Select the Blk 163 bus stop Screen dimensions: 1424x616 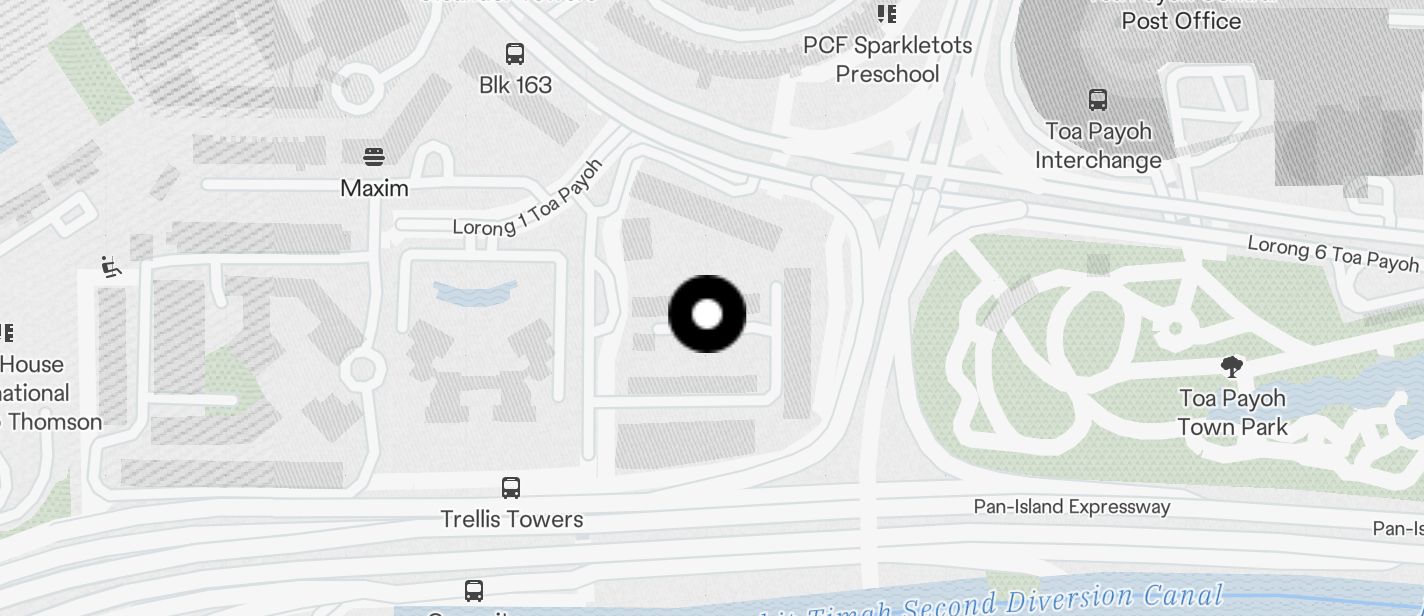[x=515, y=54]
